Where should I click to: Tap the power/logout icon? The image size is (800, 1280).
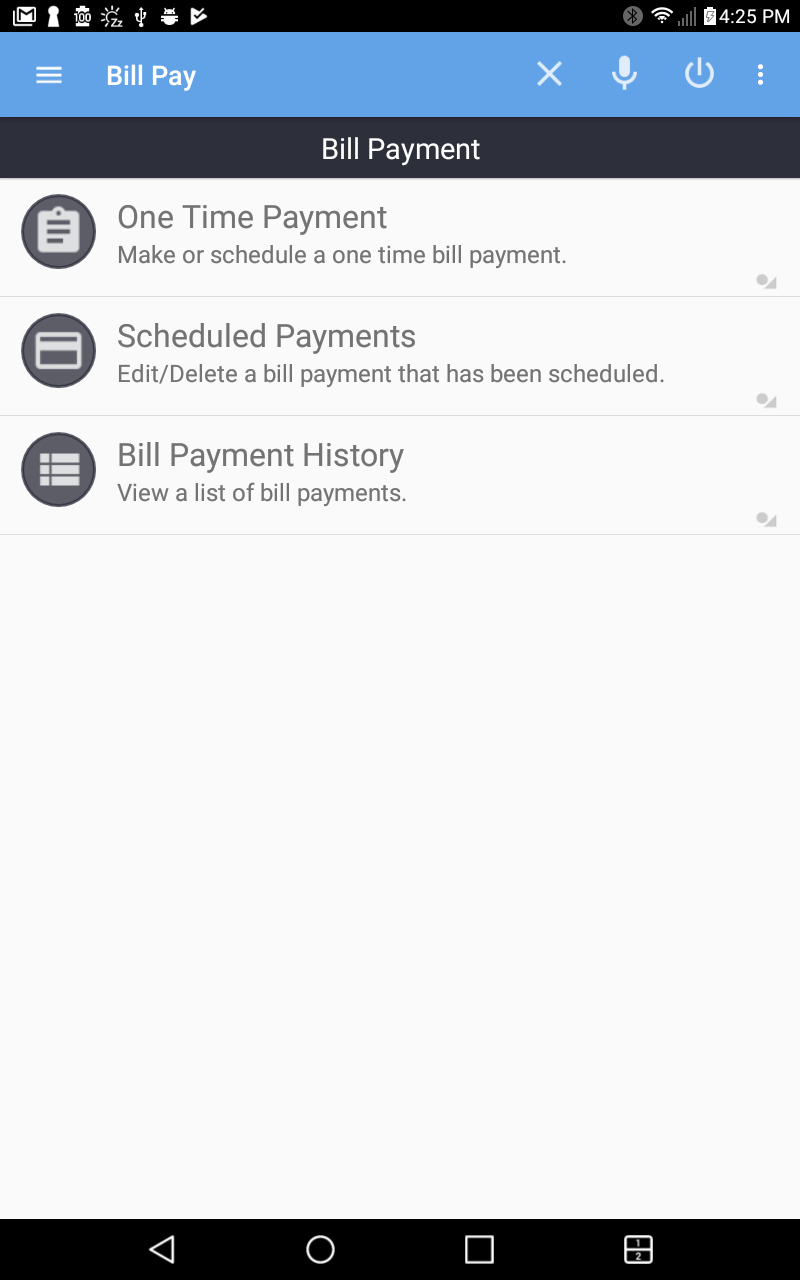tap(699, 73)
